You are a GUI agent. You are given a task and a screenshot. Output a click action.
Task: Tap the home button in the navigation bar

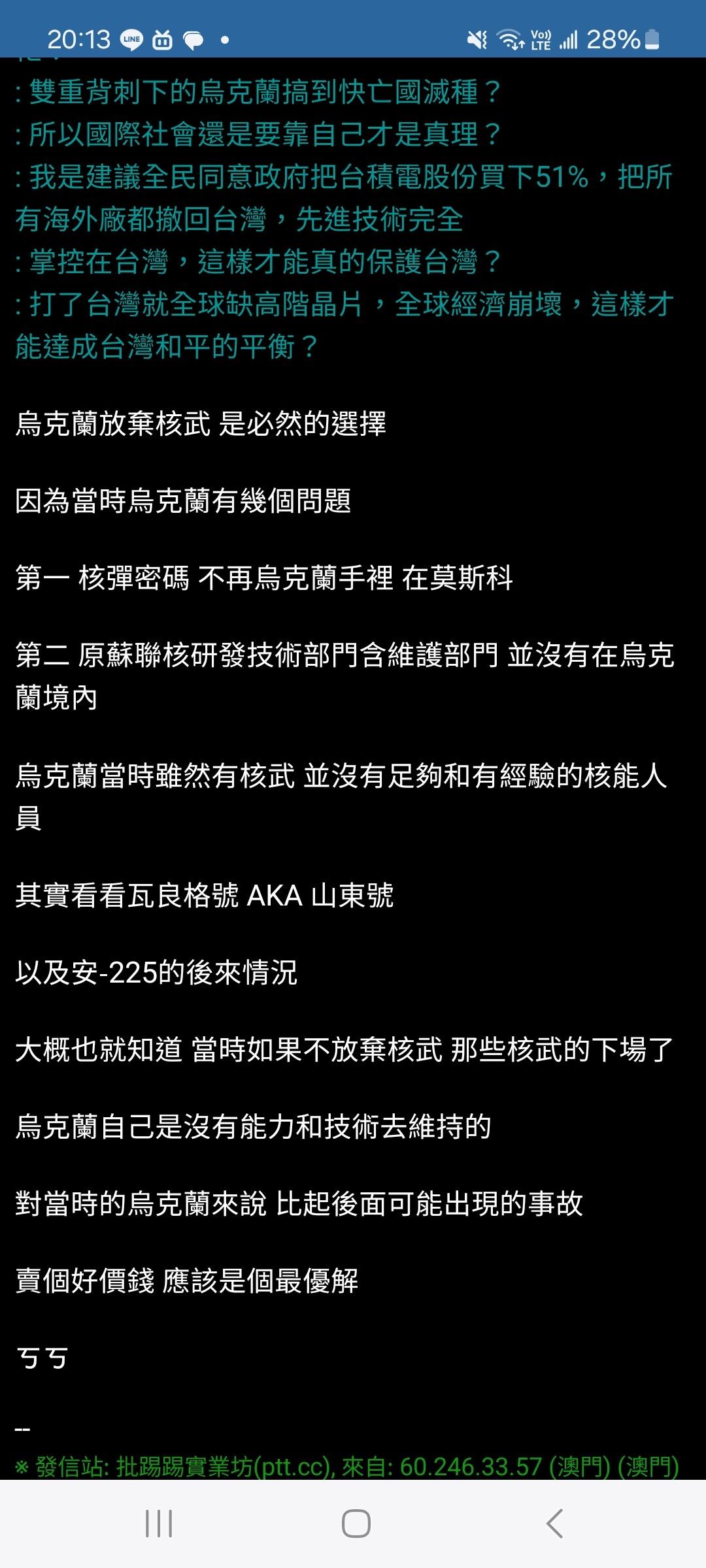coord(356,1523)
